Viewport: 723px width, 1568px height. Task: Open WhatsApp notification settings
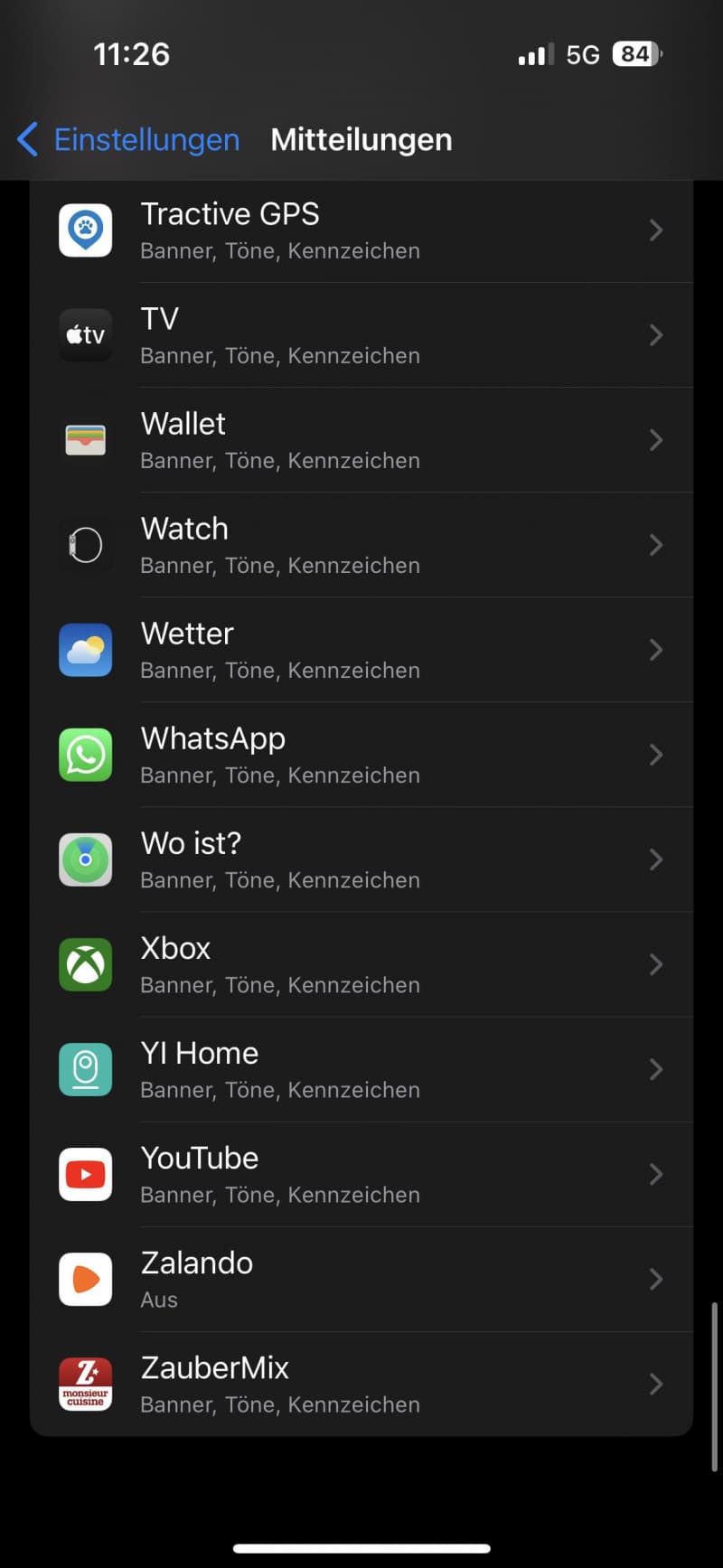click(361, 755)
